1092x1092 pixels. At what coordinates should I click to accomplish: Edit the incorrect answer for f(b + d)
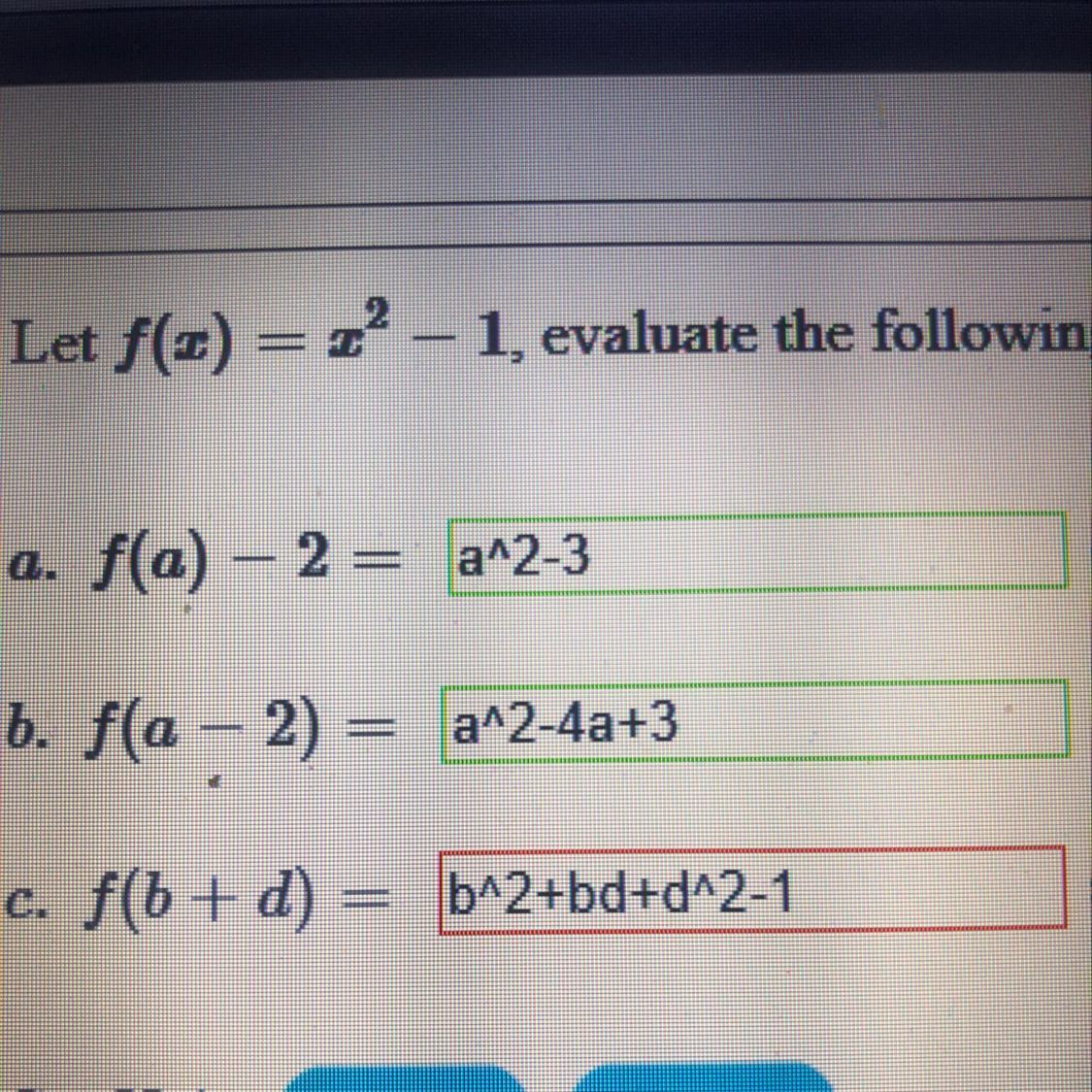click(x=752, y=889)
